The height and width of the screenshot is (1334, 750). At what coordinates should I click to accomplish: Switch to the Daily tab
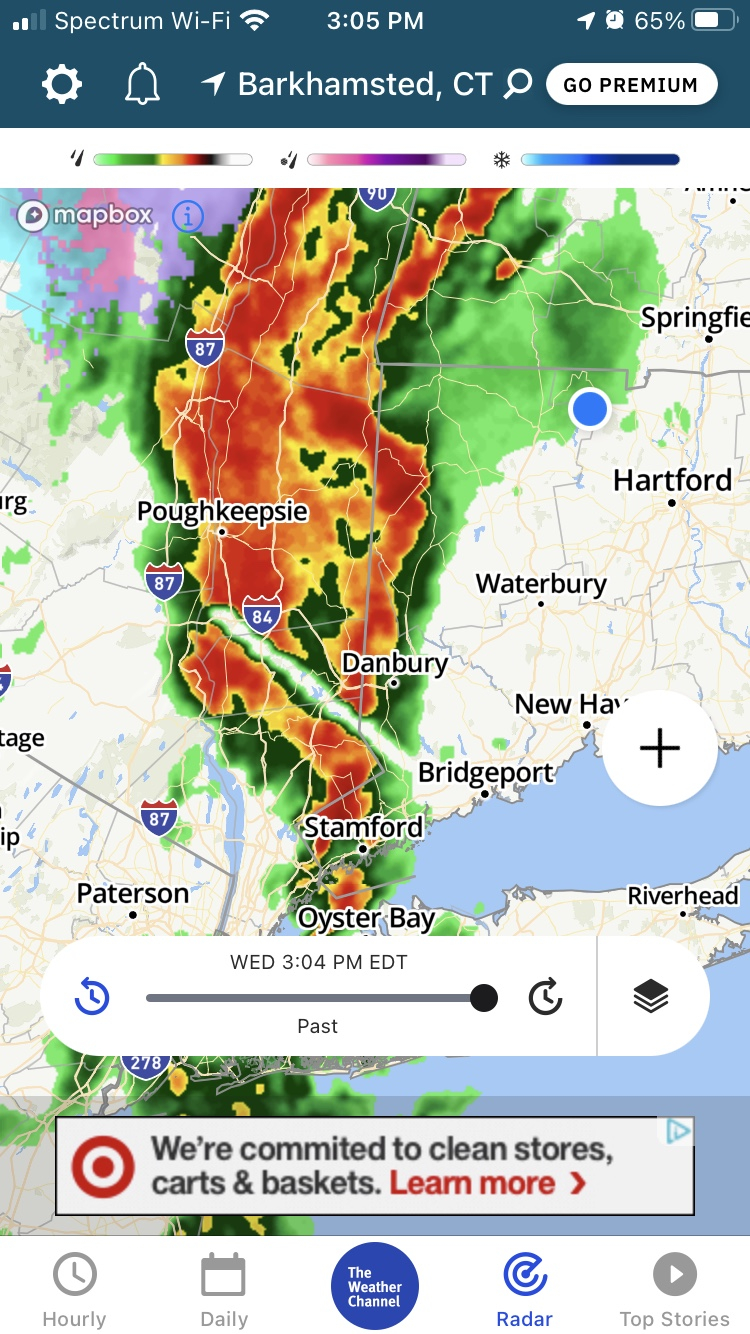point(224,1290)
